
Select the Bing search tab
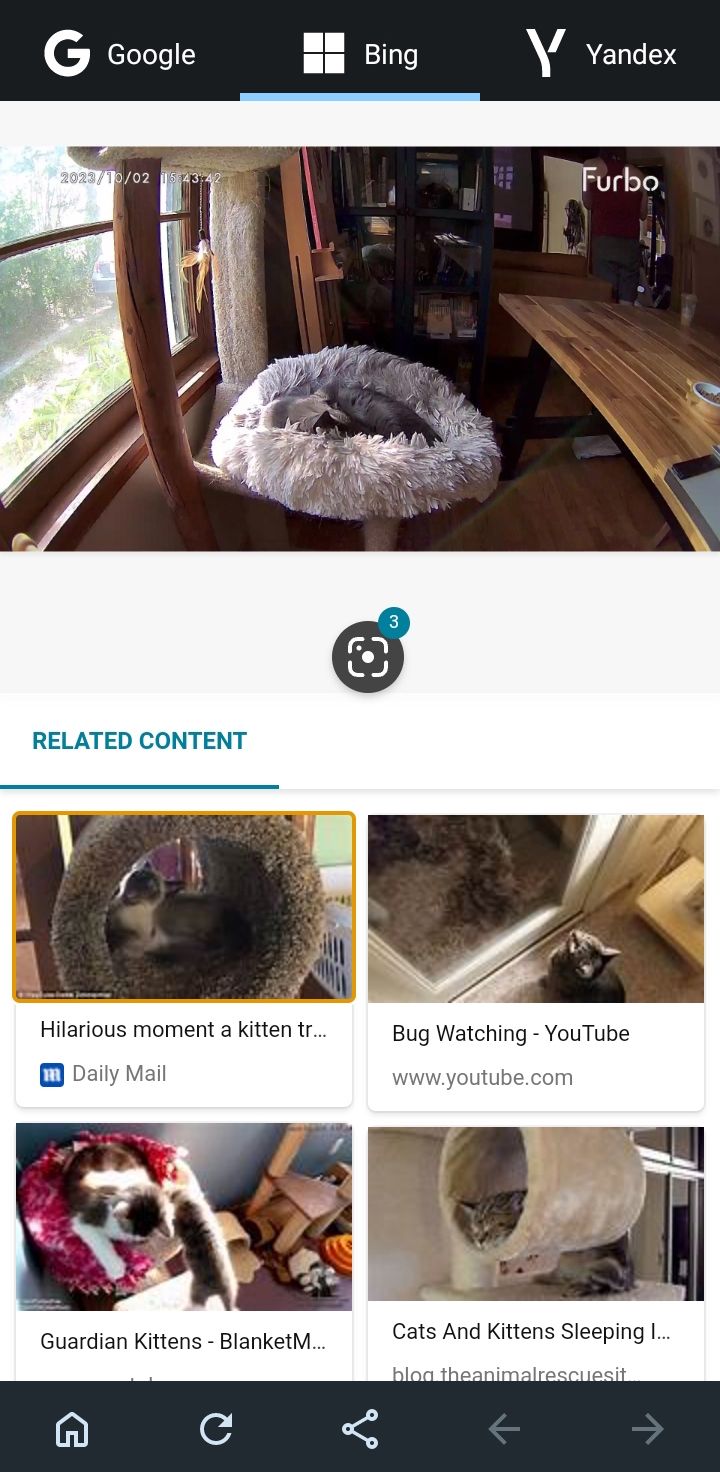pos(360,53)
